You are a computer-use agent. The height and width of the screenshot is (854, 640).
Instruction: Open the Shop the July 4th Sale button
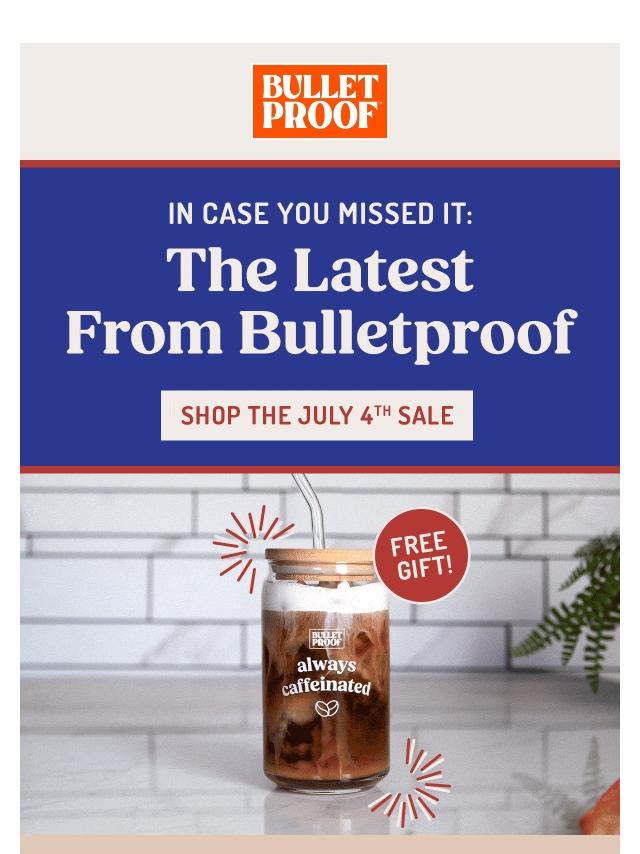pos(317,415)
